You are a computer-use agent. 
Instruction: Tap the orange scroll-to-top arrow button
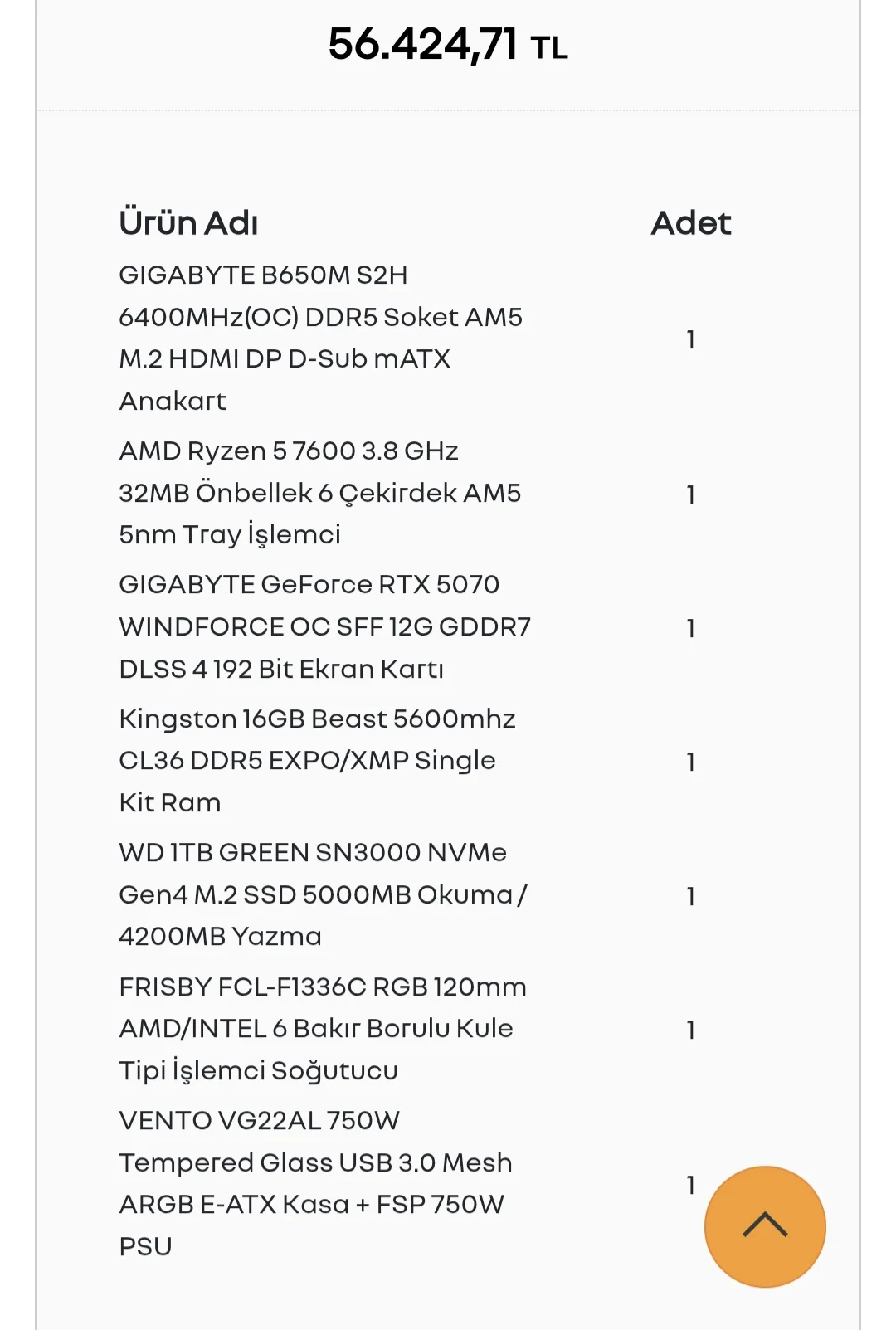tap(765, 1226)
